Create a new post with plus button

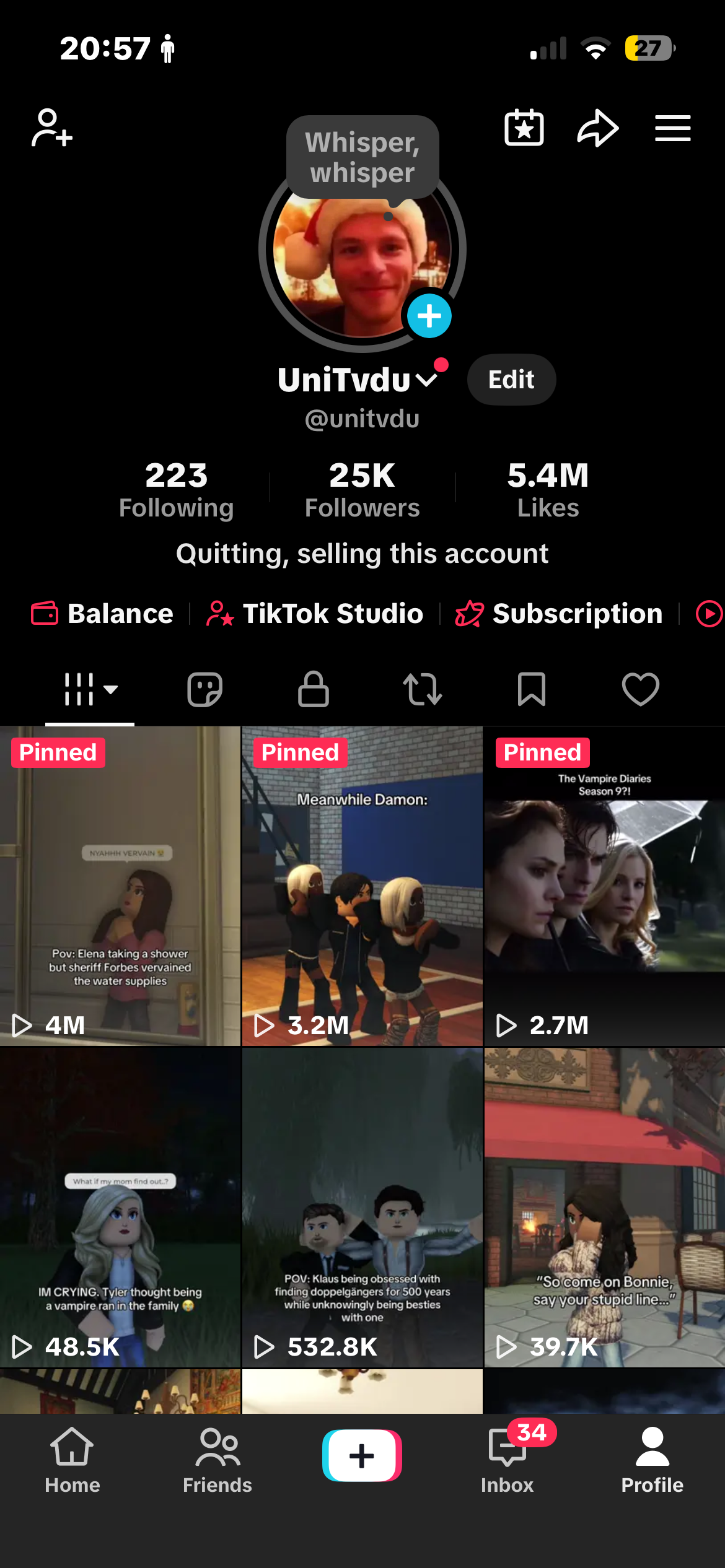coord(362,1455)
